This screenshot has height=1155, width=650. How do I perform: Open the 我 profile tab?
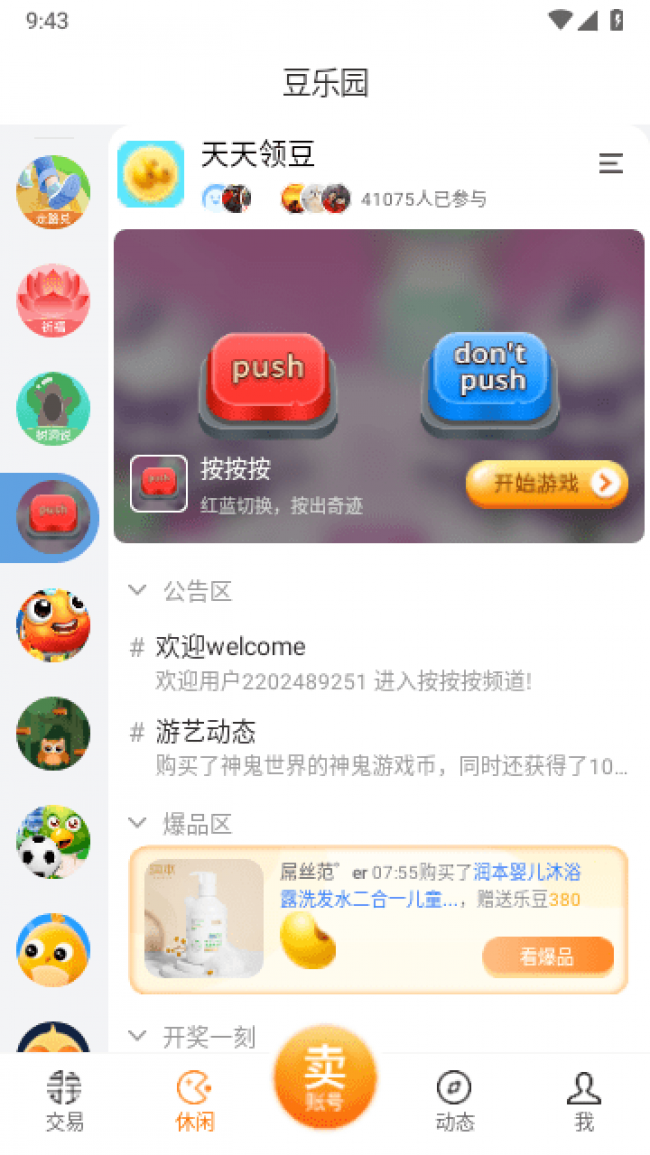tap(584, 1100)
